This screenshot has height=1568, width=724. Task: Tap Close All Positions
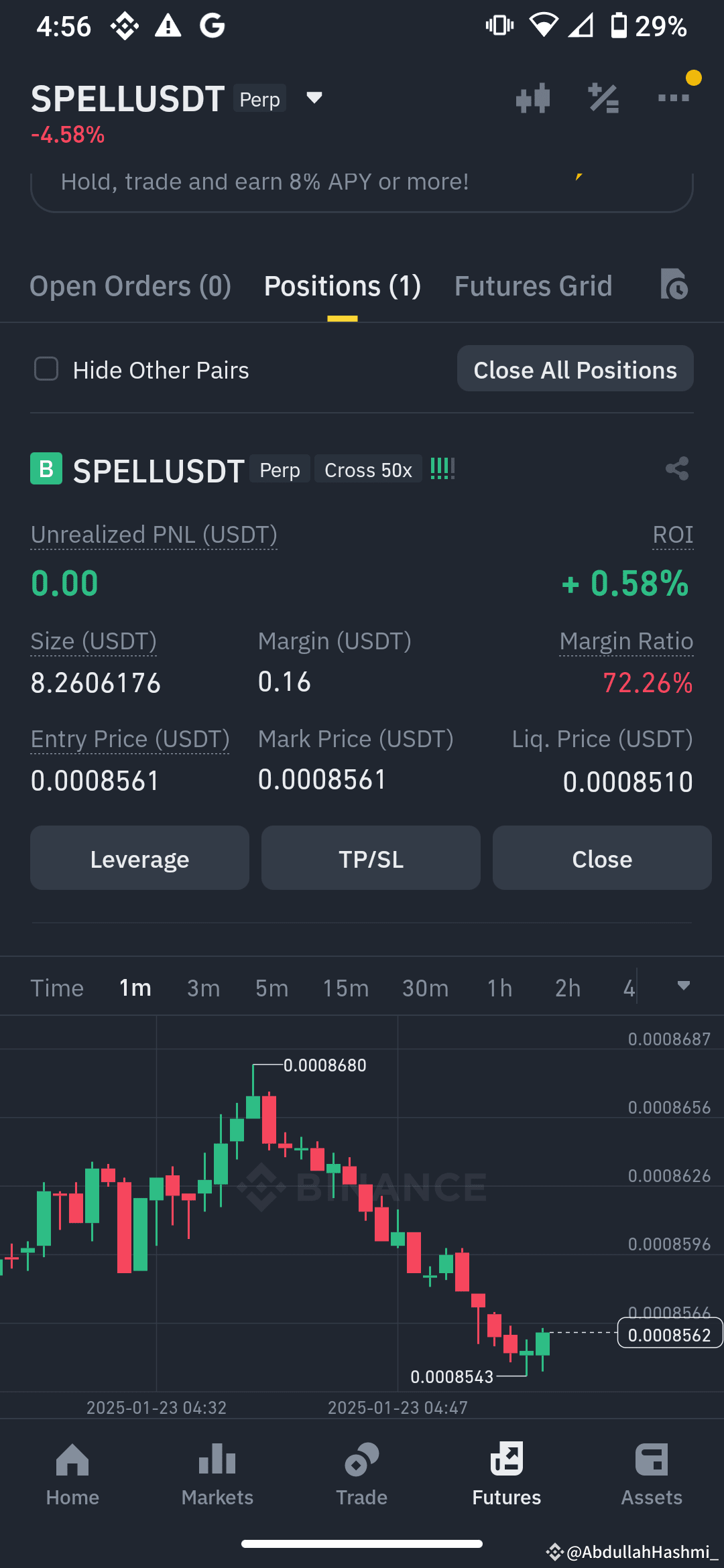[575, 369]
